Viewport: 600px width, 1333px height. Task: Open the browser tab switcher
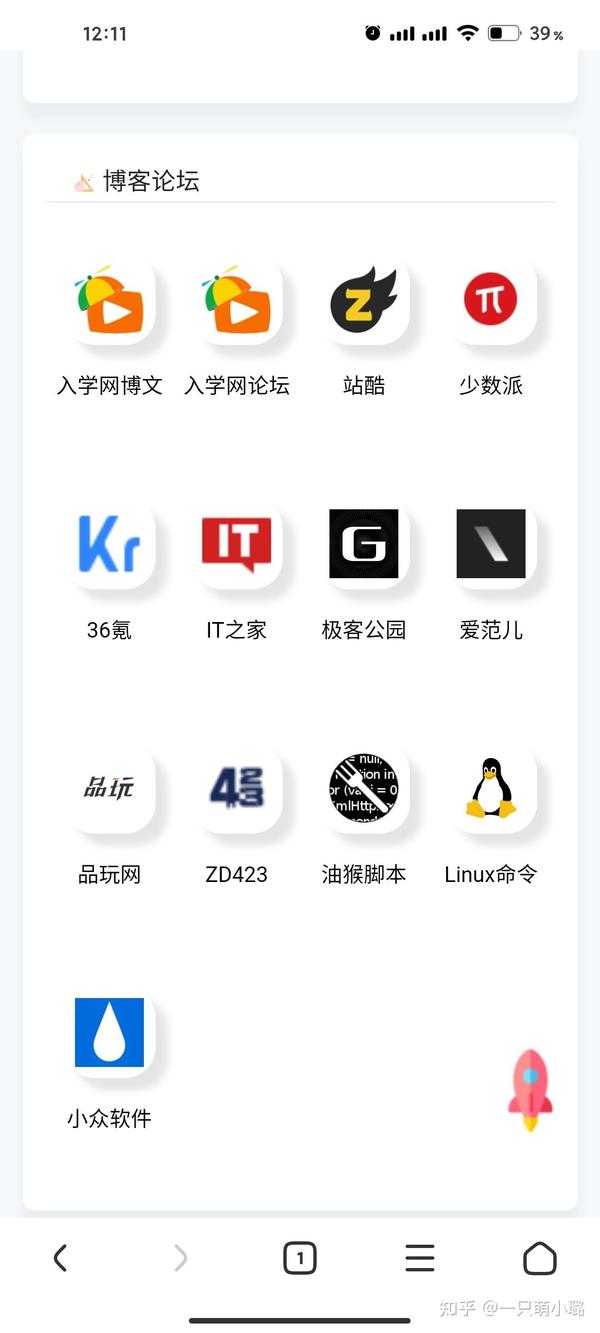[x=300, y=1258]
